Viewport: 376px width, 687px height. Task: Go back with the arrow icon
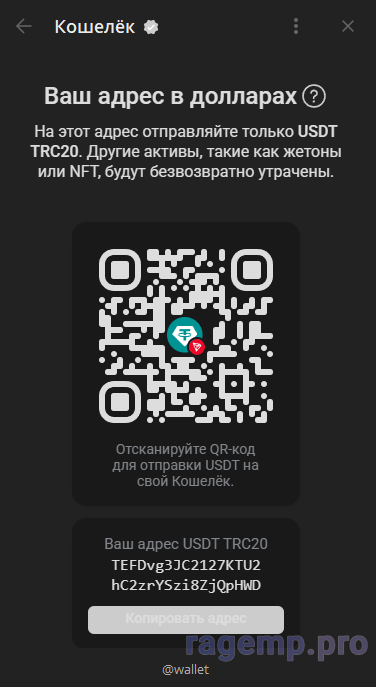coord(24,27)
